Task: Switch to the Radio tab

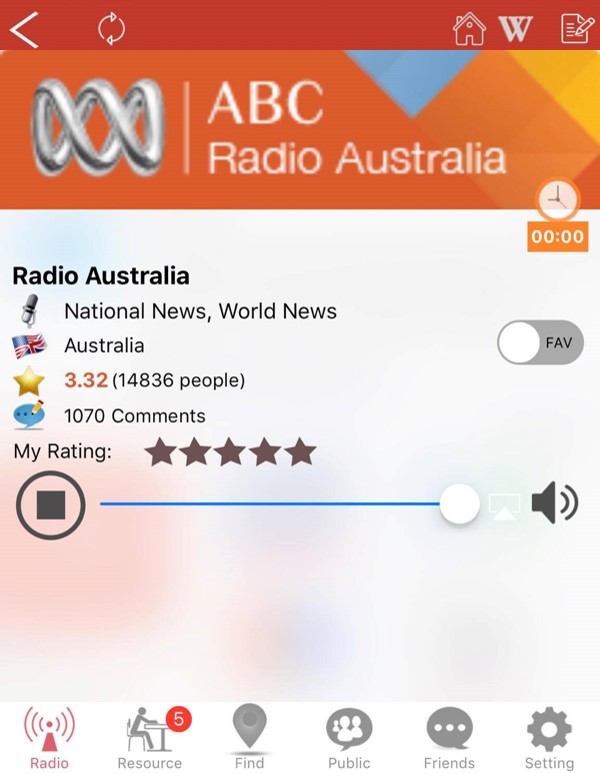Action: pos(49,739)
